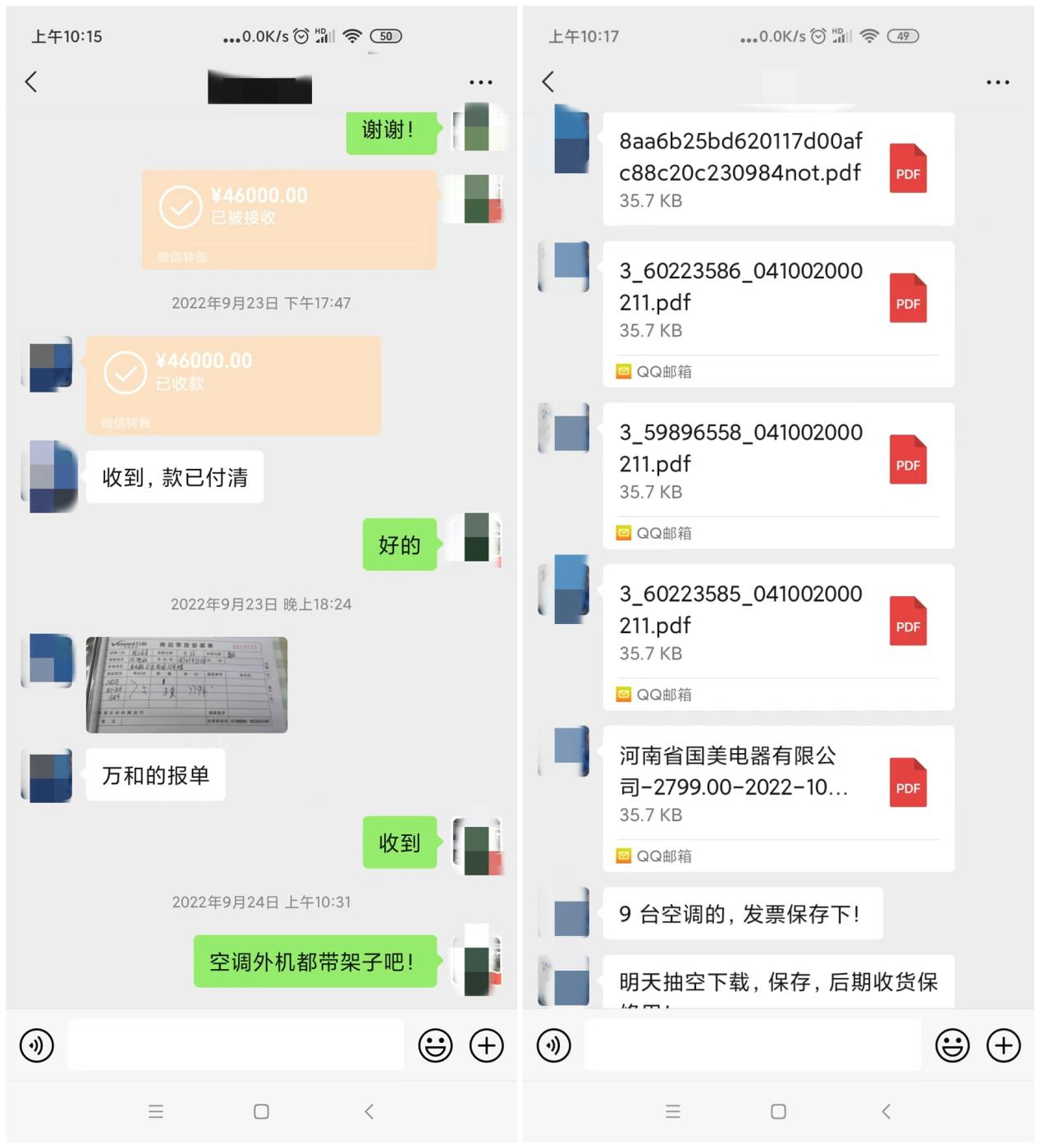The width and height of the screenshot is (1040, 1148).
Task: View the ¥46000.00 已被接收 transfer card
Action: pos(289,218)
